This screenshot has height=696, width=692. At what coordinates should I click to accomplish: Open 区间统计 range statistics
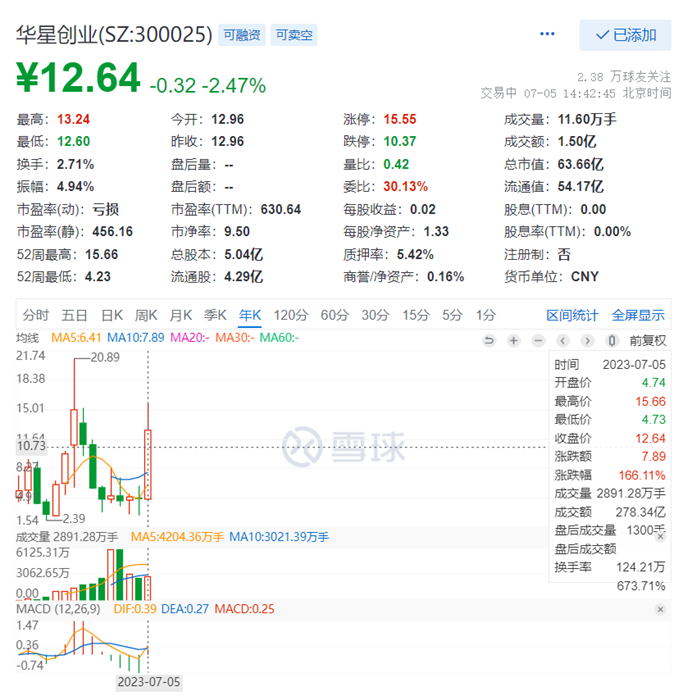(572, 315)
